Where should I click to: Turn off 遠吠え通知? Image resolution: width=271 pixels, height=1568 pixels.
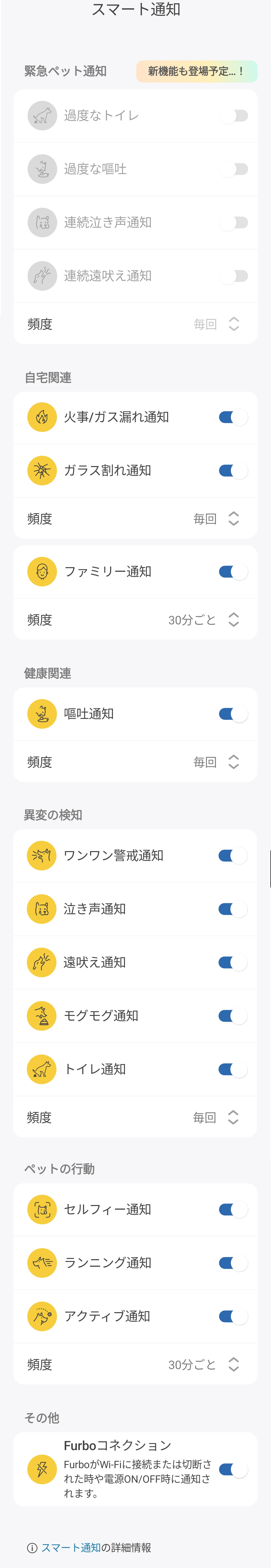pyautogui.click(x=233, y=962)
